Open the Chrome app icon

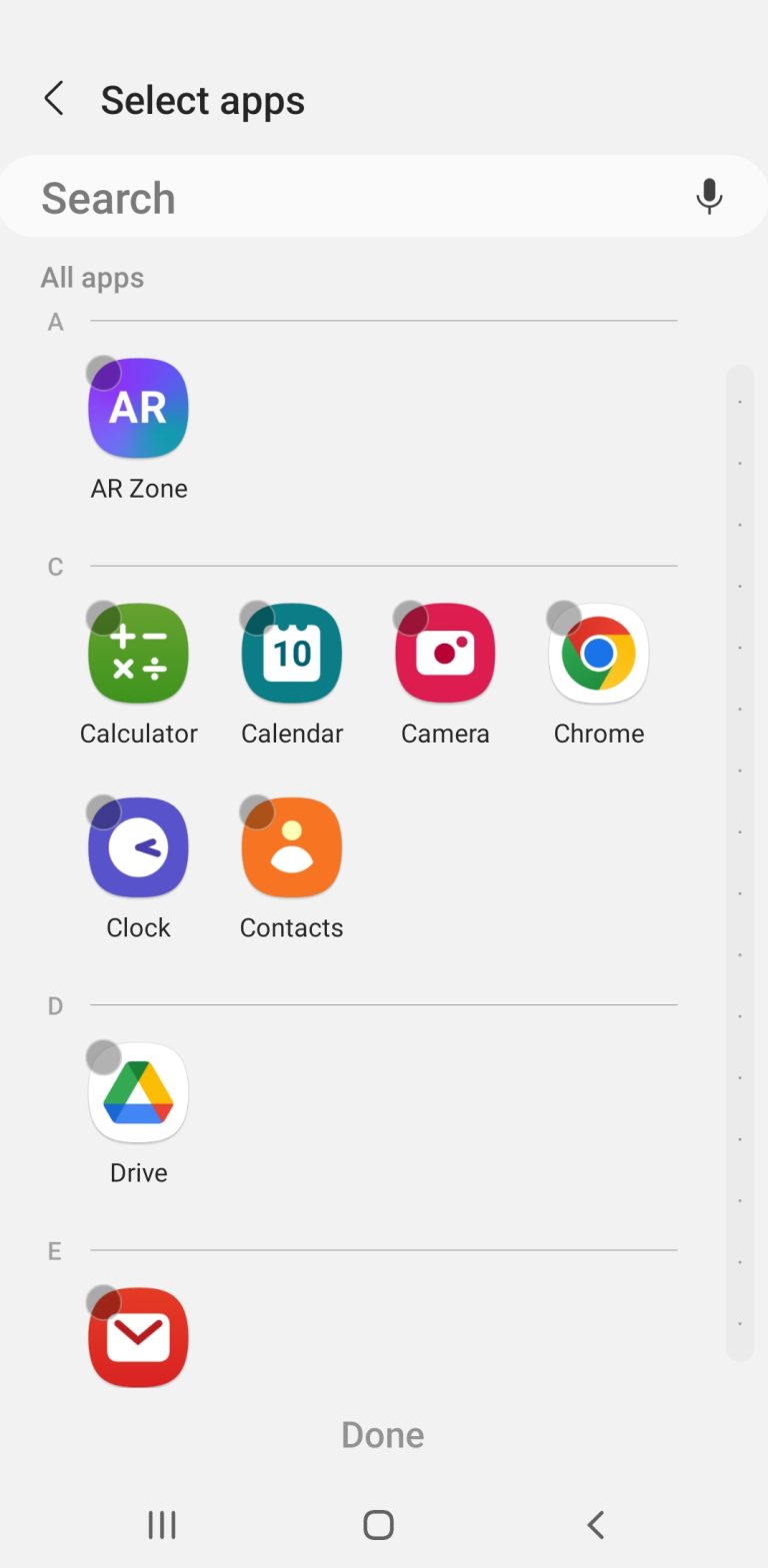[598, 653]
